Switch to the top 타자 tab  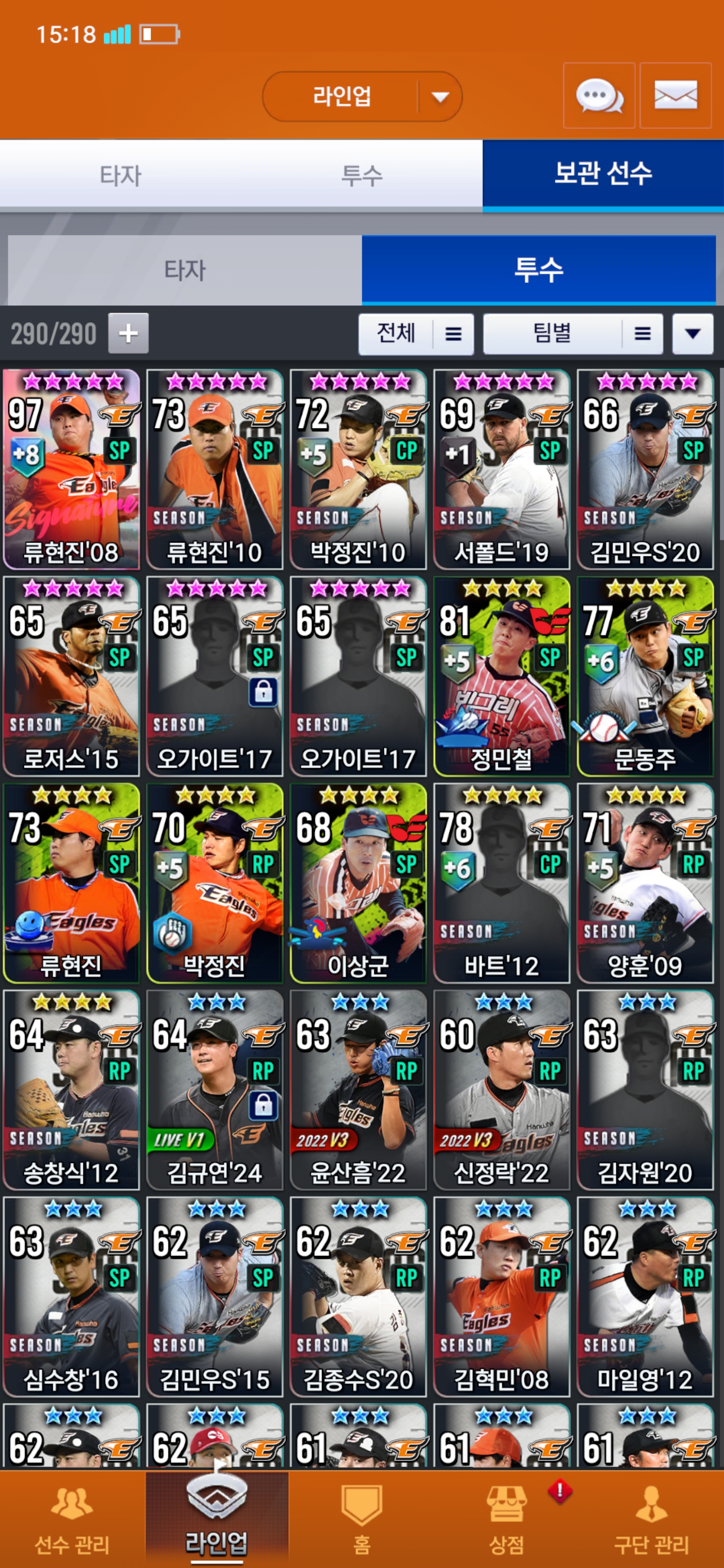pyautogui.click(x=121, y=175)
